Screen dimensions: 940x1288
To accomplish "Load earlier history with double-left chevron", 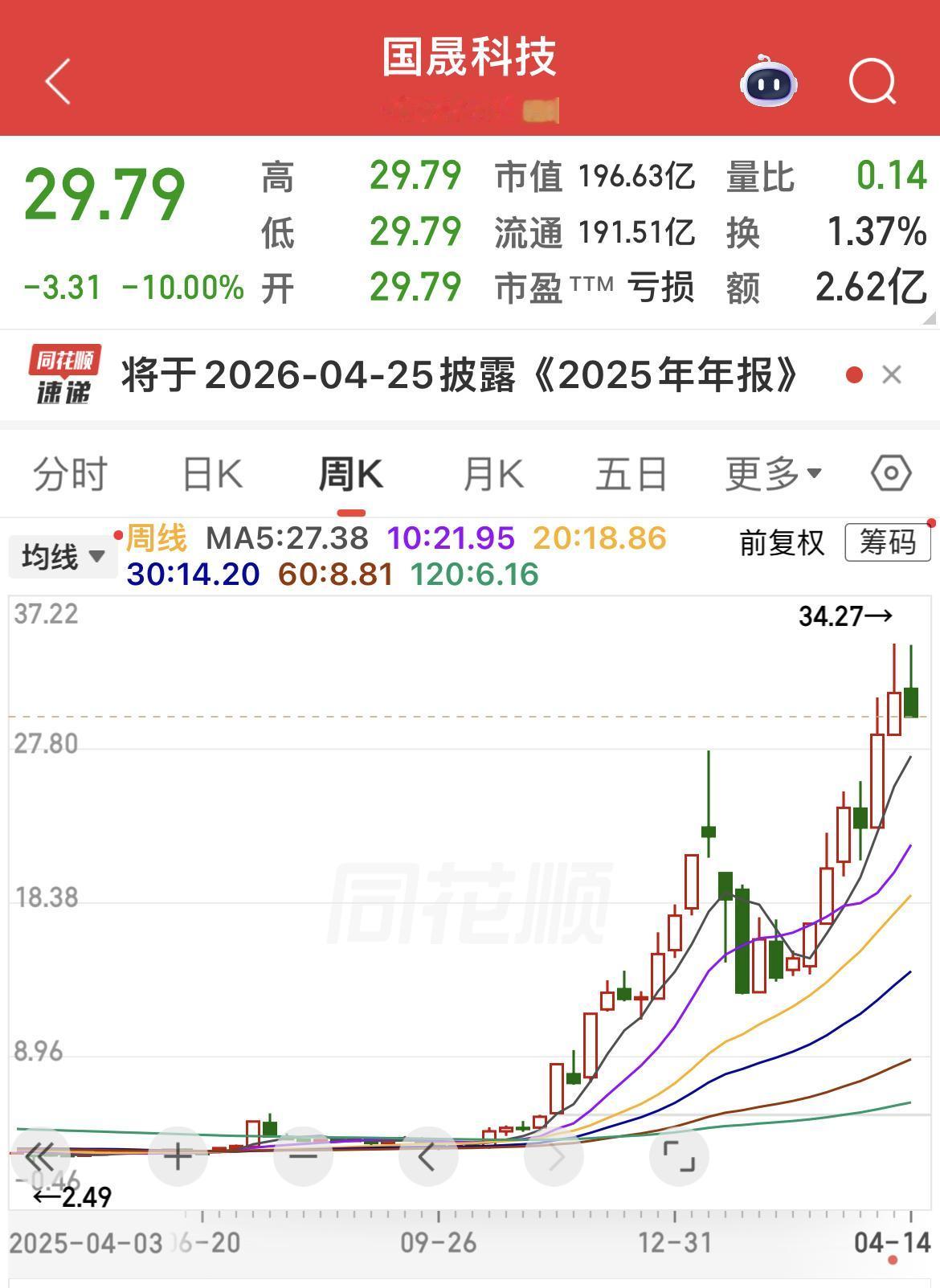I will [x=42, y=1157].
